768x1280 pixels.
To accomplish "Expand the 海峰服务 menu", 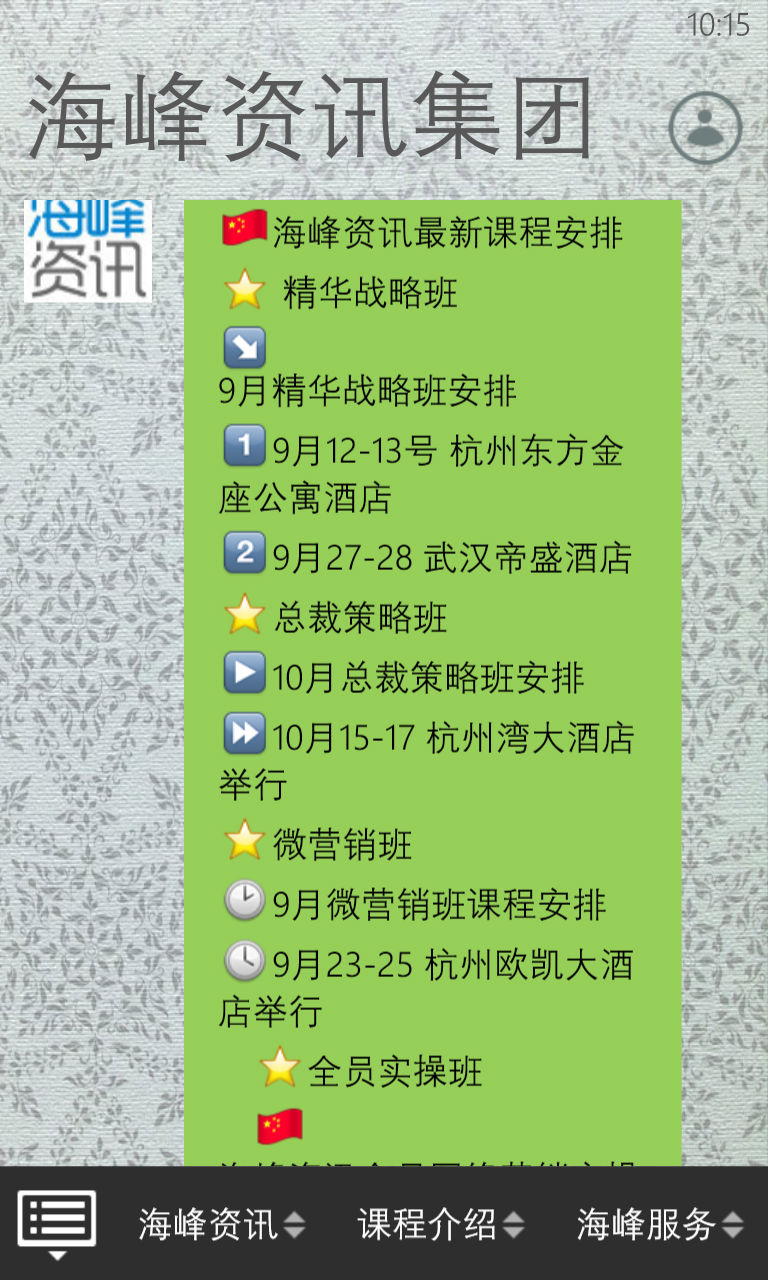I will (x=659, y=1224).
